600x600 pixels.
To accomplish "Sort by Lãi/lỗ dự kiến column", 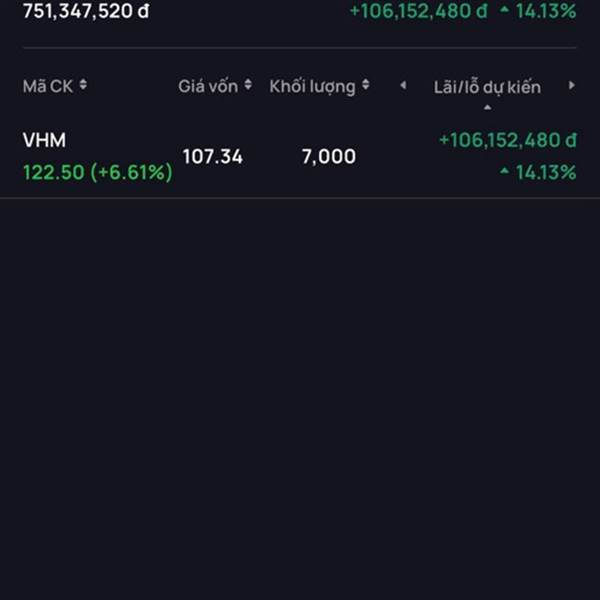I will click(x=487, y=88).
